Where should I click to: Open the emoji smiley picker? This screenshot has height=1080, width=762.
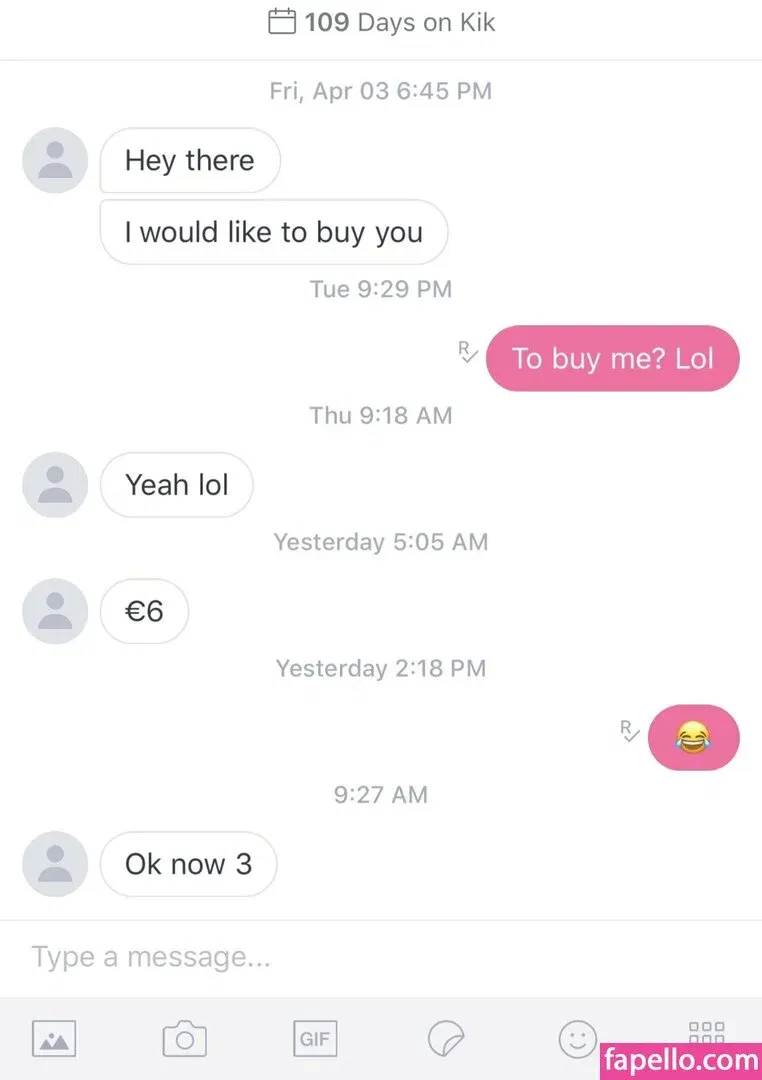577,1040
